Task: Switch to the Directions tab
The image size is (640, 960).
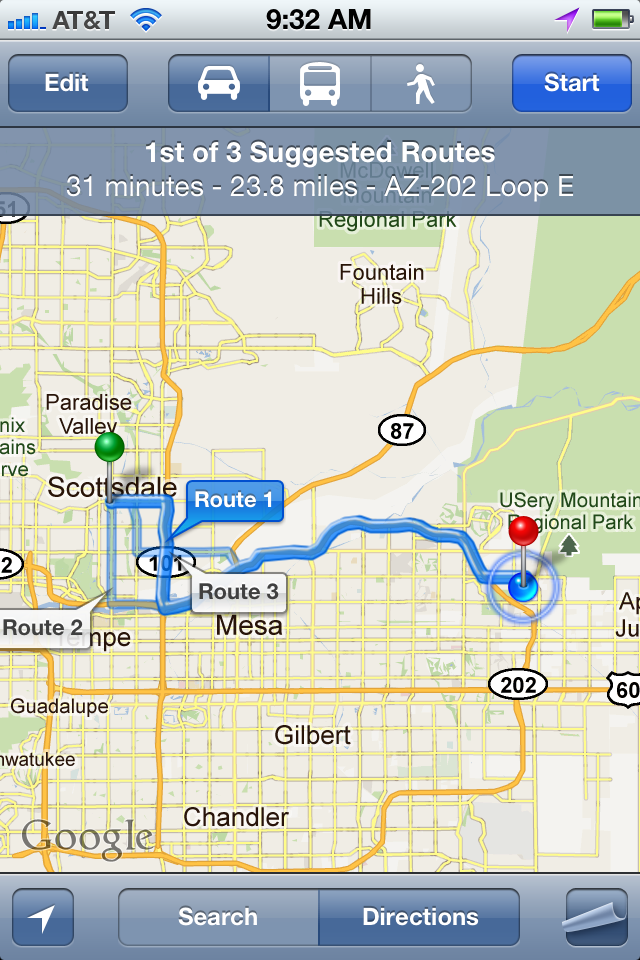Action: tap(420, 917)
